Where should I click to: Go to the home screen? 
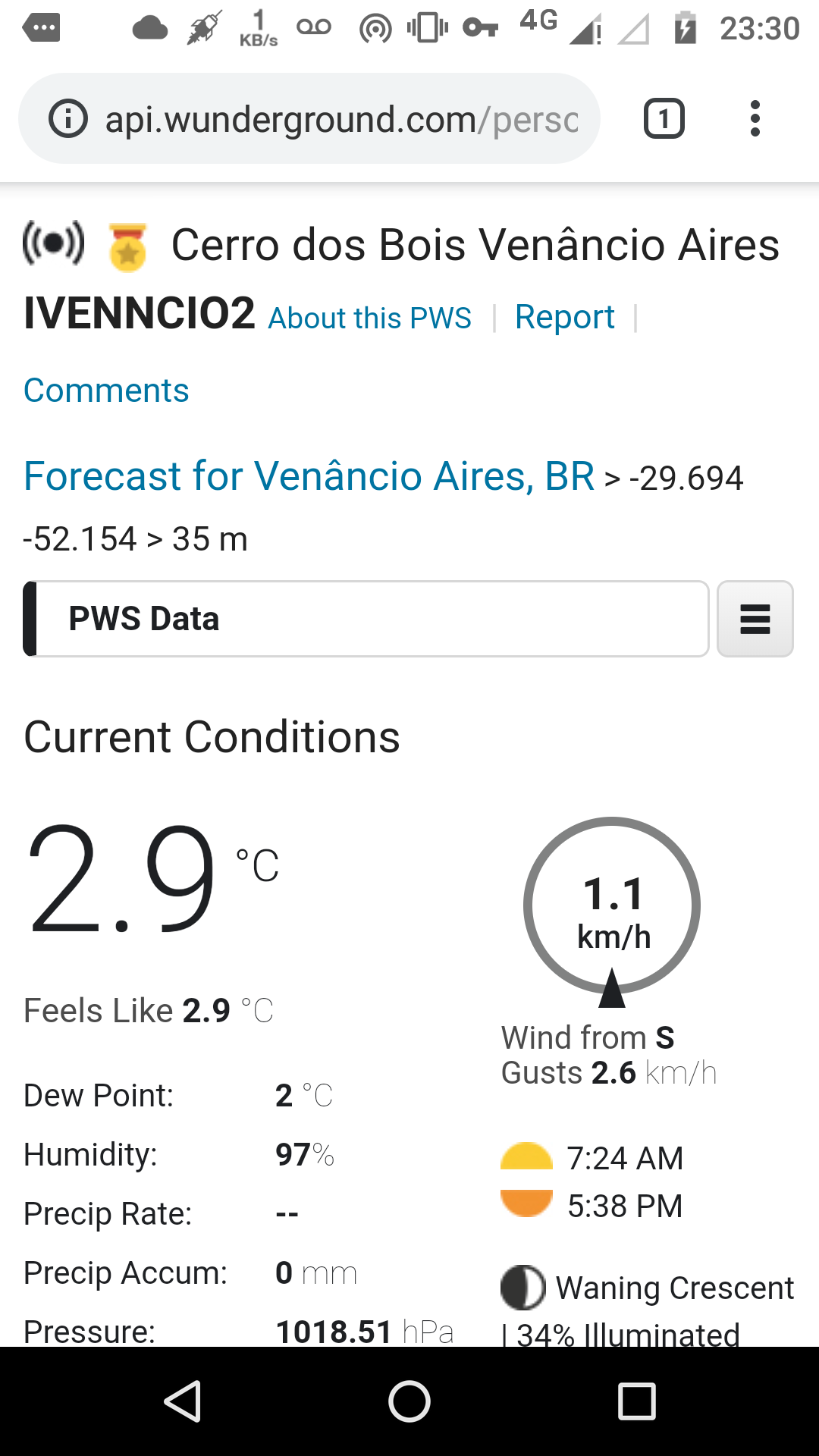point(409,1401)
